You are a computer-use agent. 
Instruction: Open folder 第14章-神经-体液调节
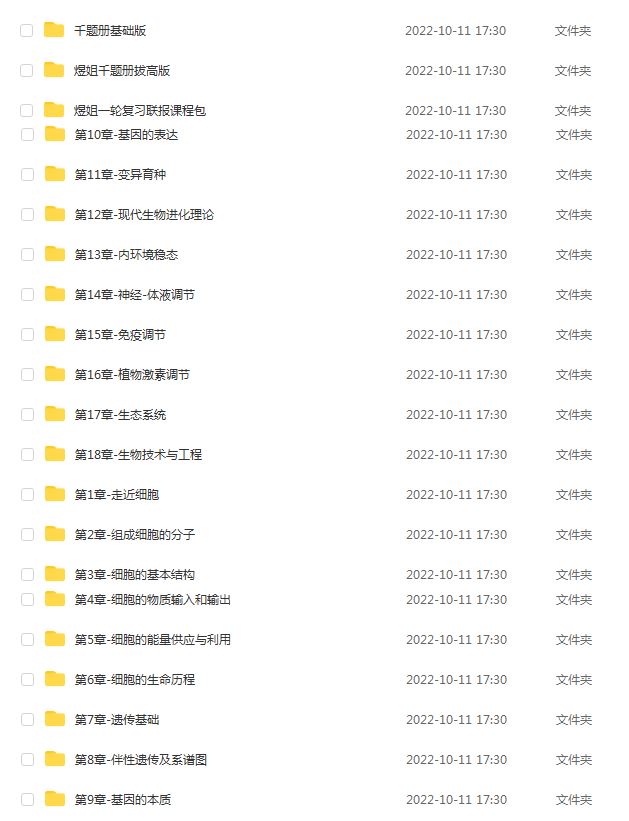point(134,295)
